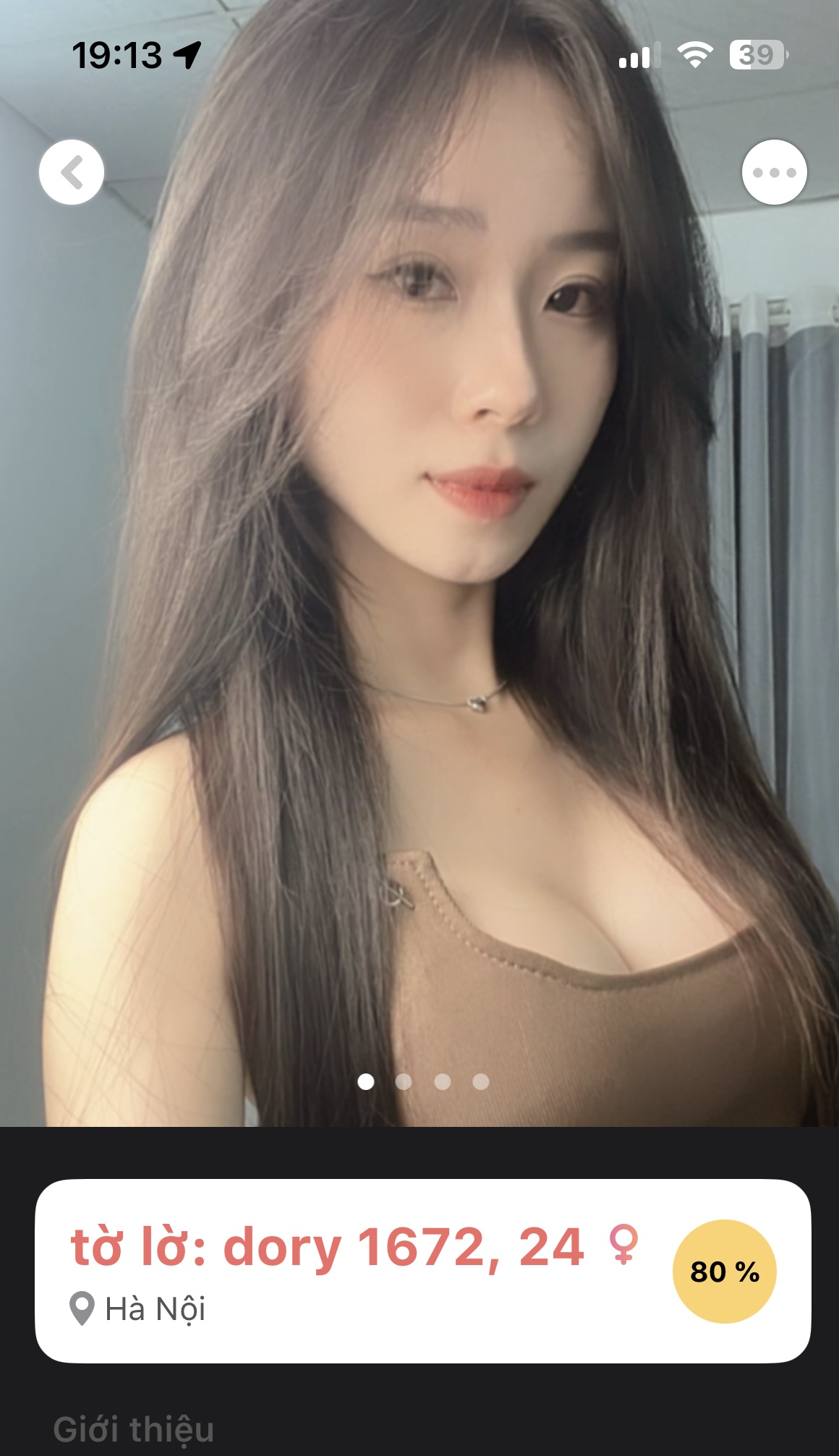Image resolution: width=839 pixels, height=1456 pixels.
Task: Show the last photo via fourth dot
Action: coord(481,1081)
